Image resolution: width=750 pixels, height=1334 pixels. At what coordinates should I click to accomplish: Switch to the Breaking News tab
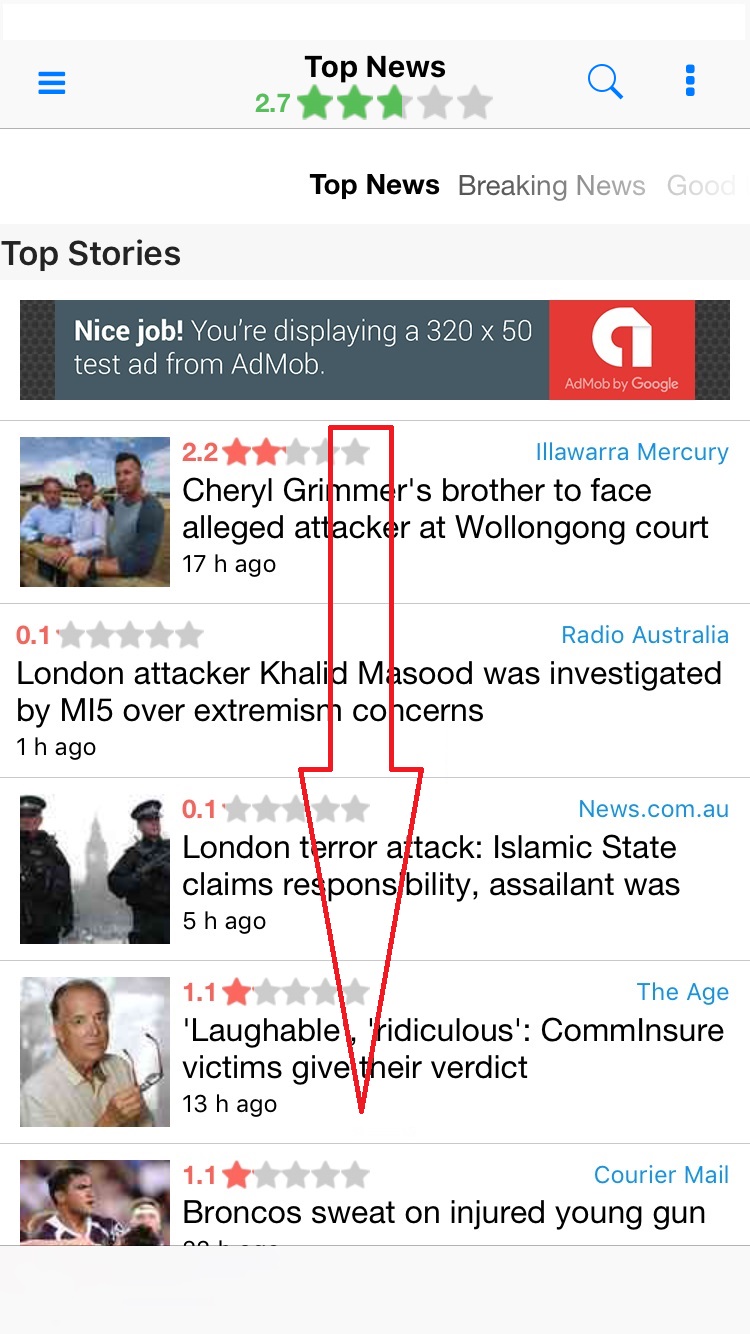(x=551, y=186)
